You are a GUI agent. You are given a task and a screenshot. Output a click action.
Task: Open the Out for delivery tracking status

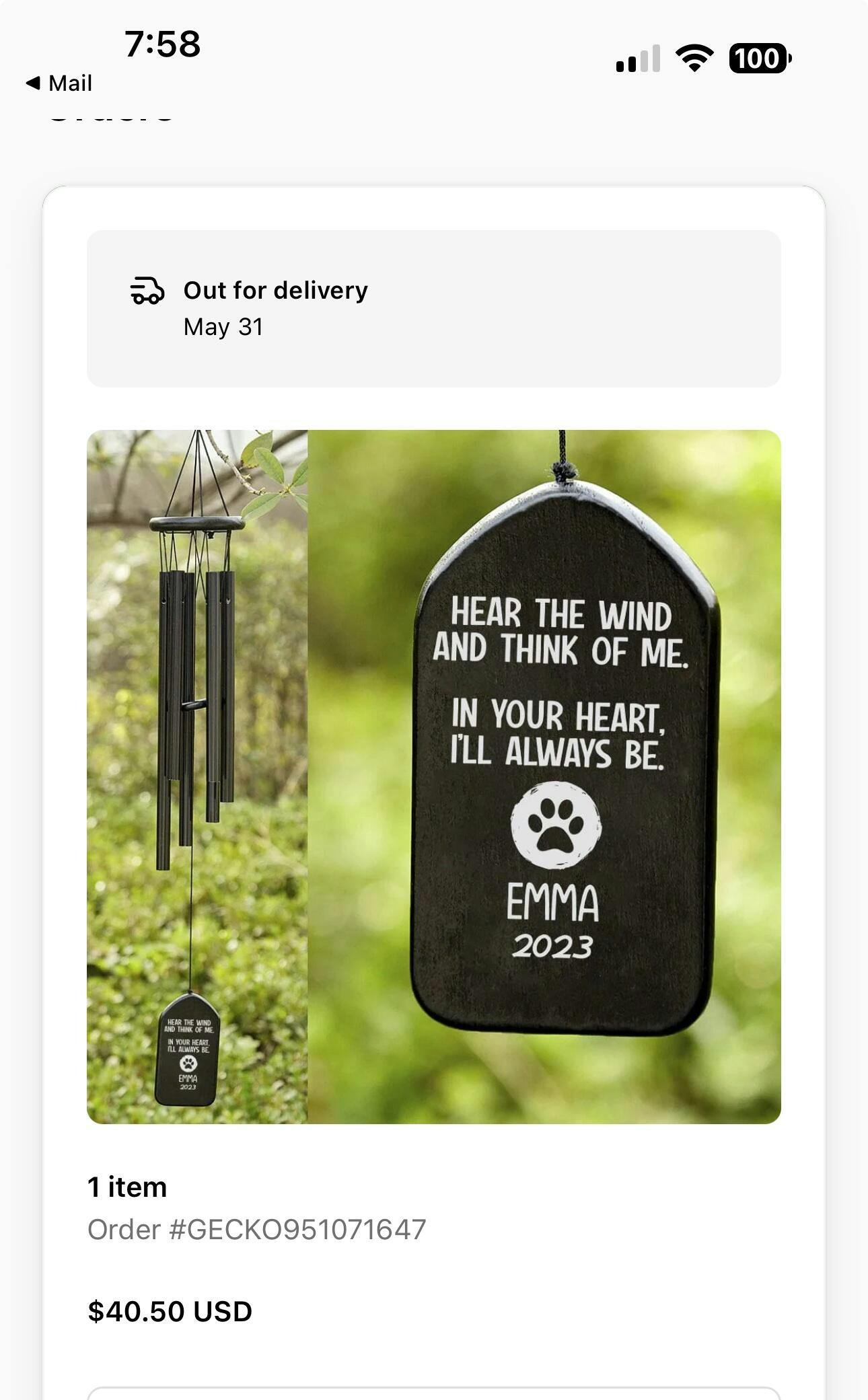[x=434, y=309]
